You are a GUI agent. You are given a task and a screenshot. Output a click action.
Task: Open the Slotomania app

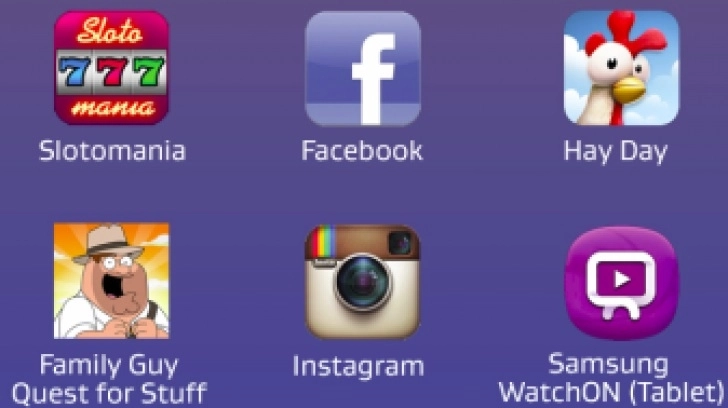(x=111, y=68)
